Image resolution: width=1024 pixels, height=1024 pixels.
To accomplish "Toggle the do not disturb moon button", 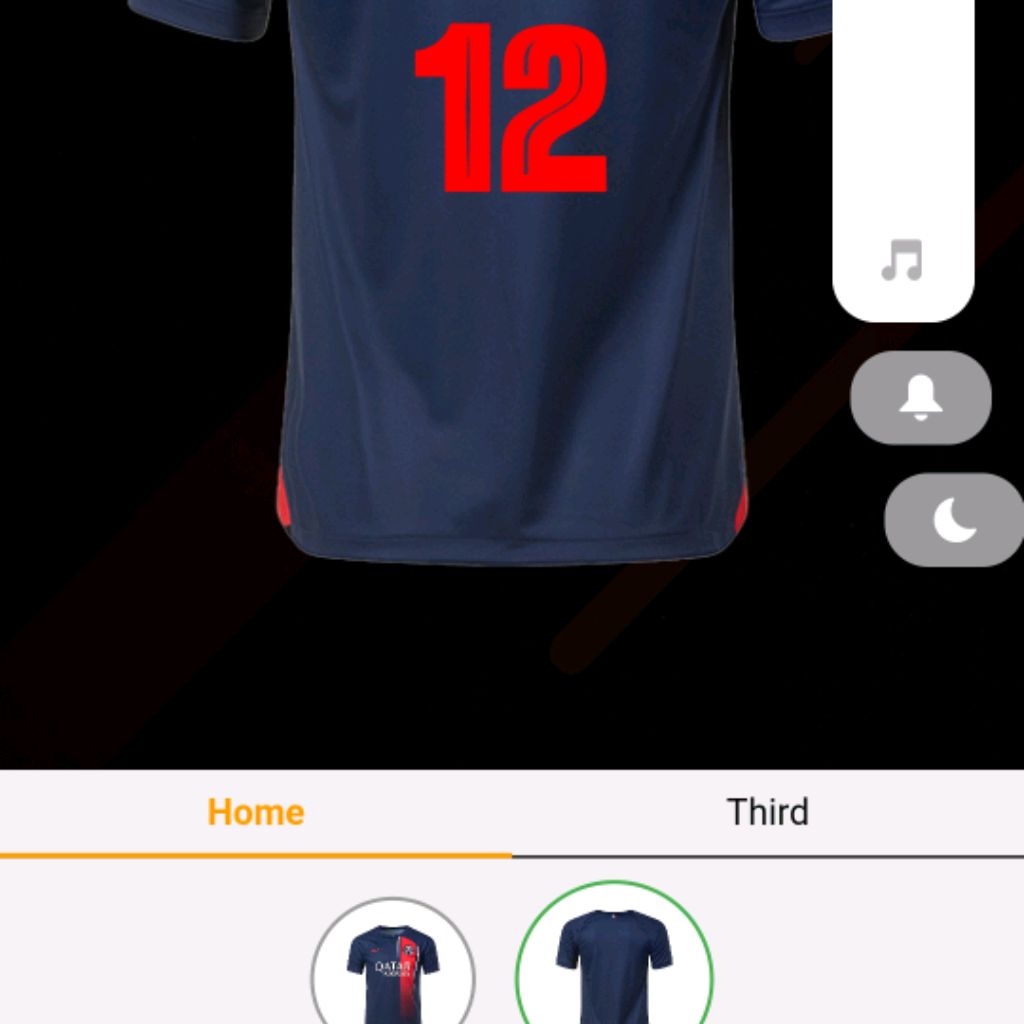I will pos(953,520).
